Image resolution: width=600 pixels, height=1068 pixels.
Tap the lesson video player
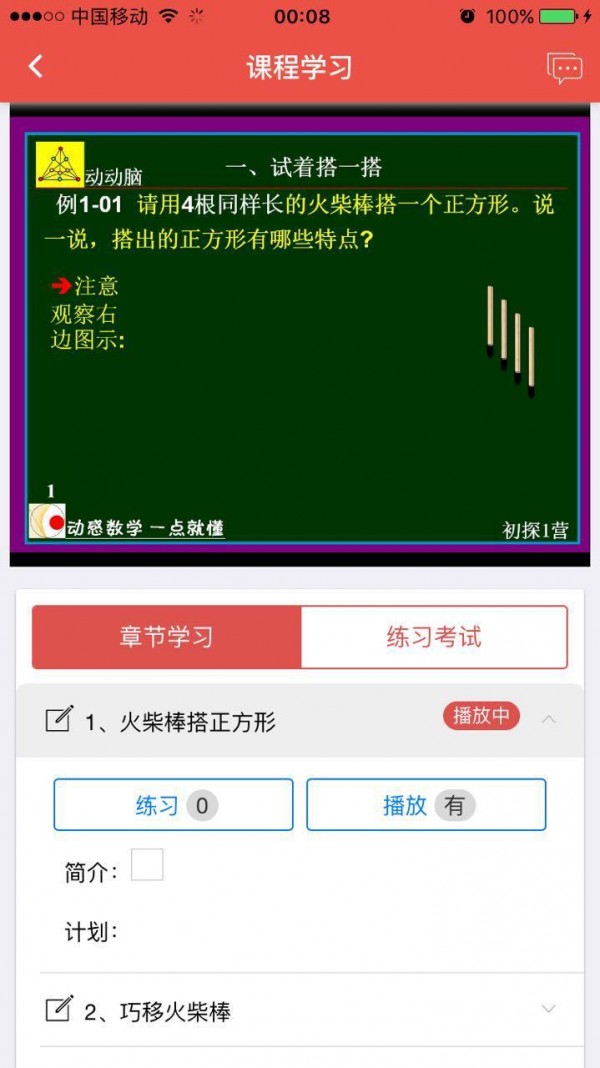coord(300,340)
